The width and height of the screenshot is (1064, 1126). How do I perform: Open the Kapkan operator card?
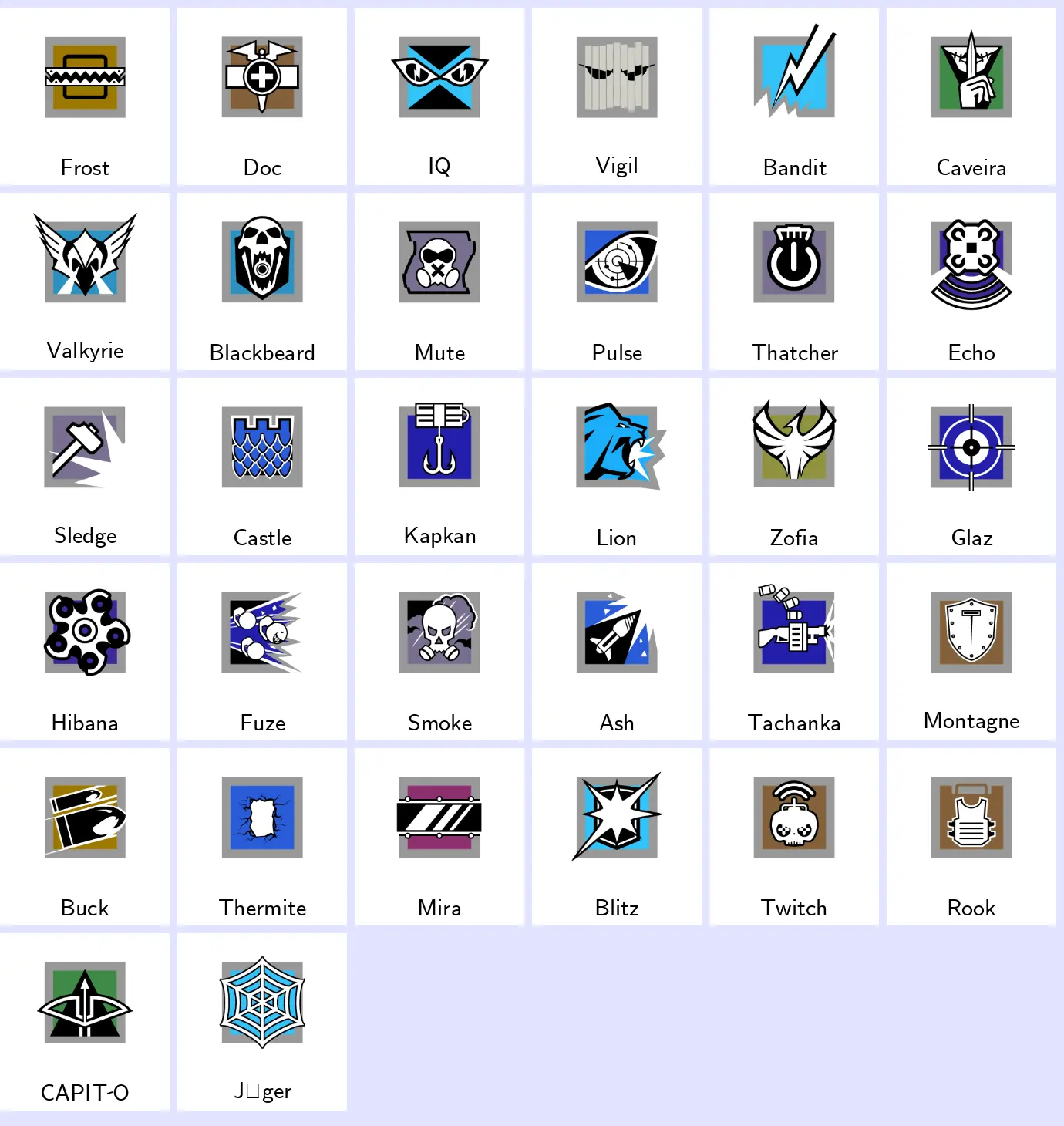(439, 467)
